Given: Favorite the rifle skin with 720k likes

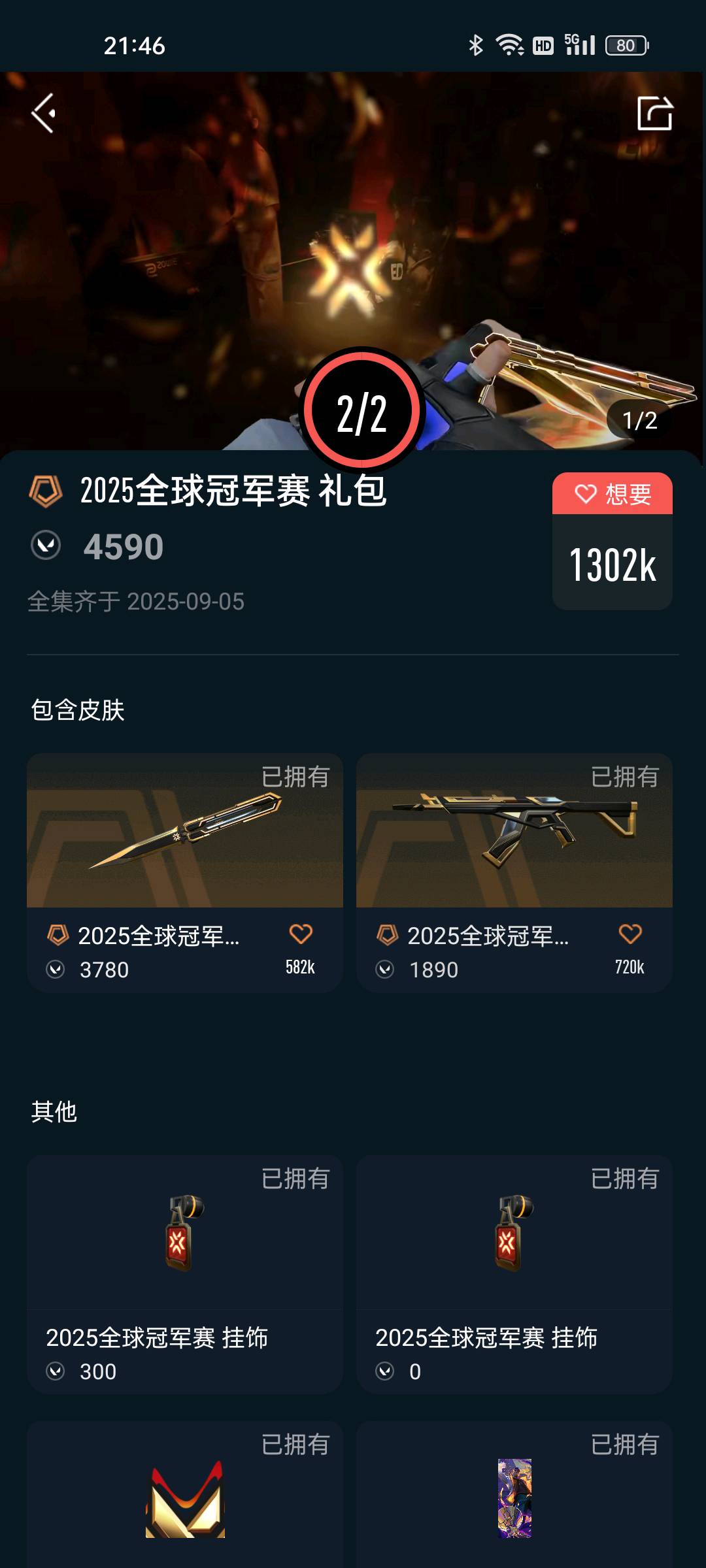Looking at the screenshot, I should pos(630,934).
